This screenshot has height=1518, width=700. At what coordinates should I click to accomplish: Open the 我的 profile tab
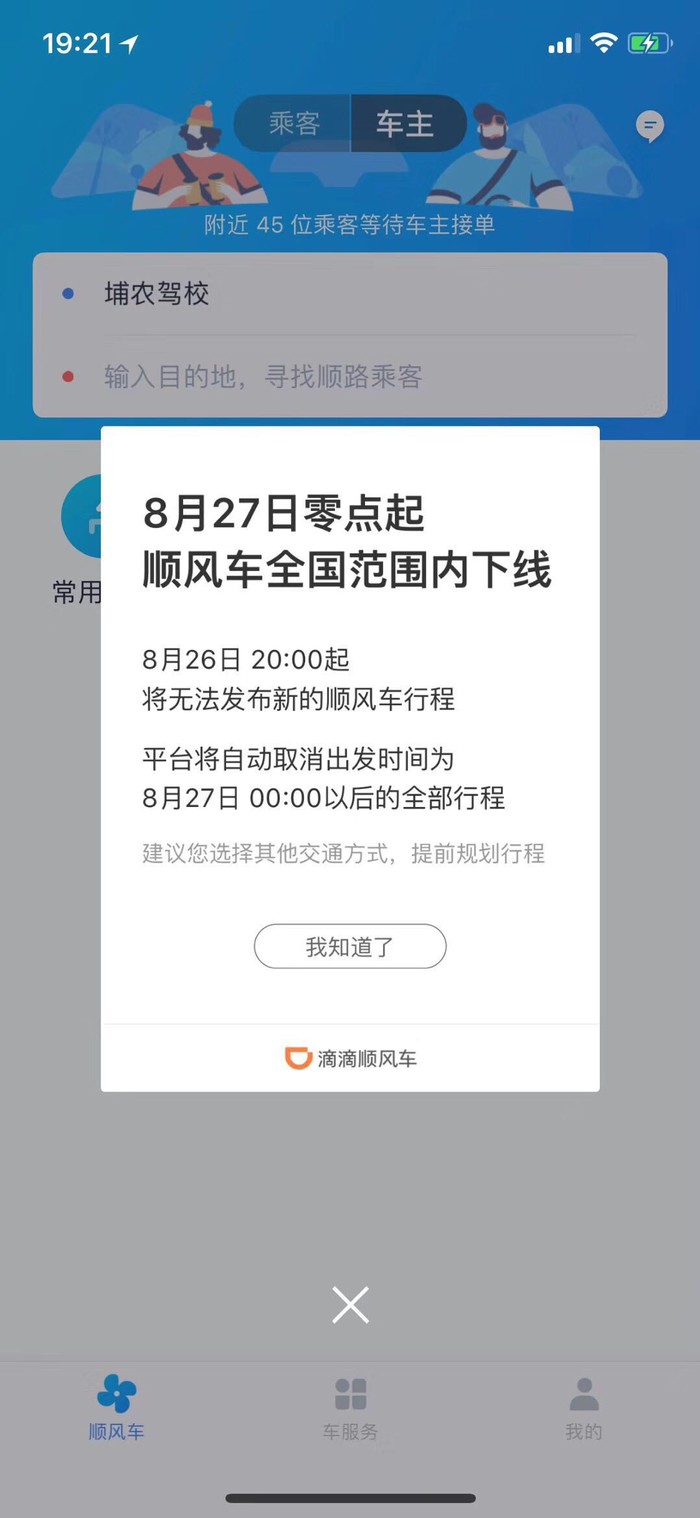(x=583, y=1408)
